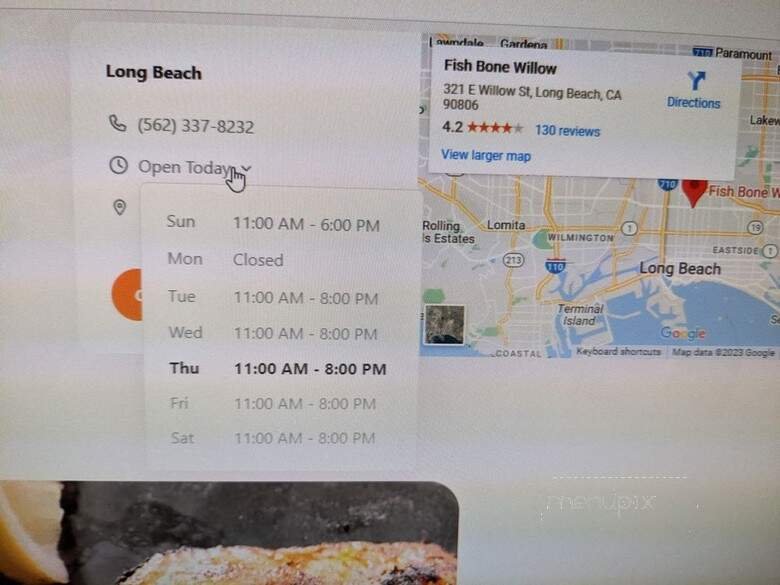Select the red Fish Bone map pin
Viewport: 780px width, 585px height.
coord(693,192)
